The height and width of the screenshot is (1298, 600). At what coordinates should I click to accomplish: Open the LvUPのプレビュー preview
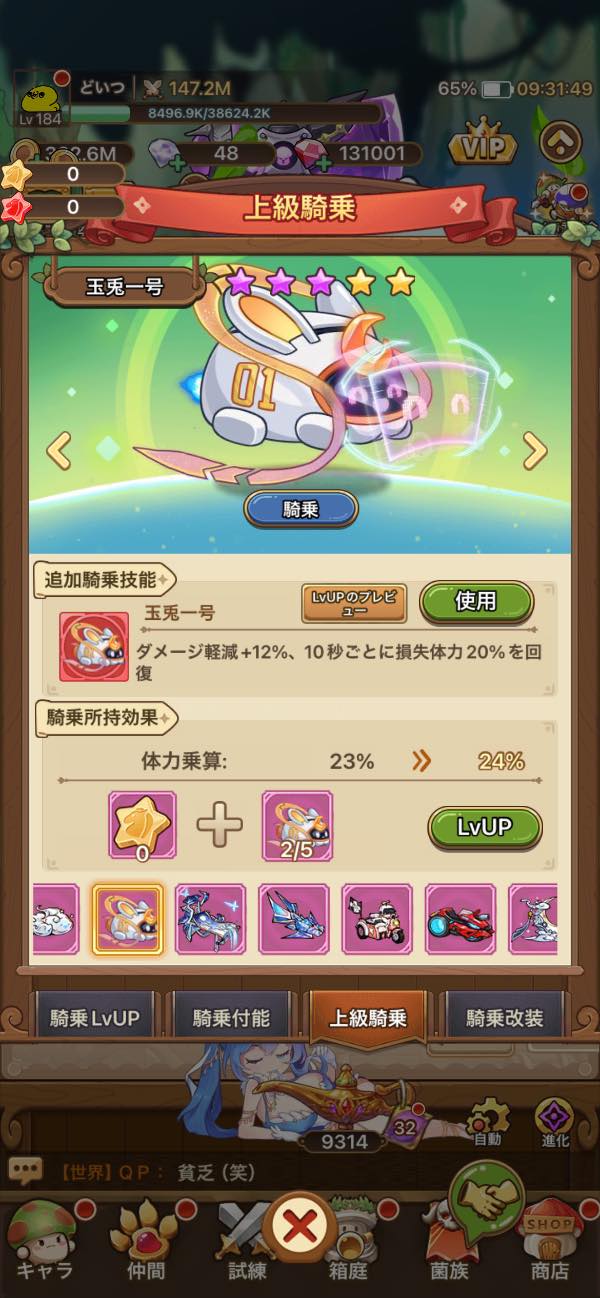pyautogui.click(x=354, y=603)
